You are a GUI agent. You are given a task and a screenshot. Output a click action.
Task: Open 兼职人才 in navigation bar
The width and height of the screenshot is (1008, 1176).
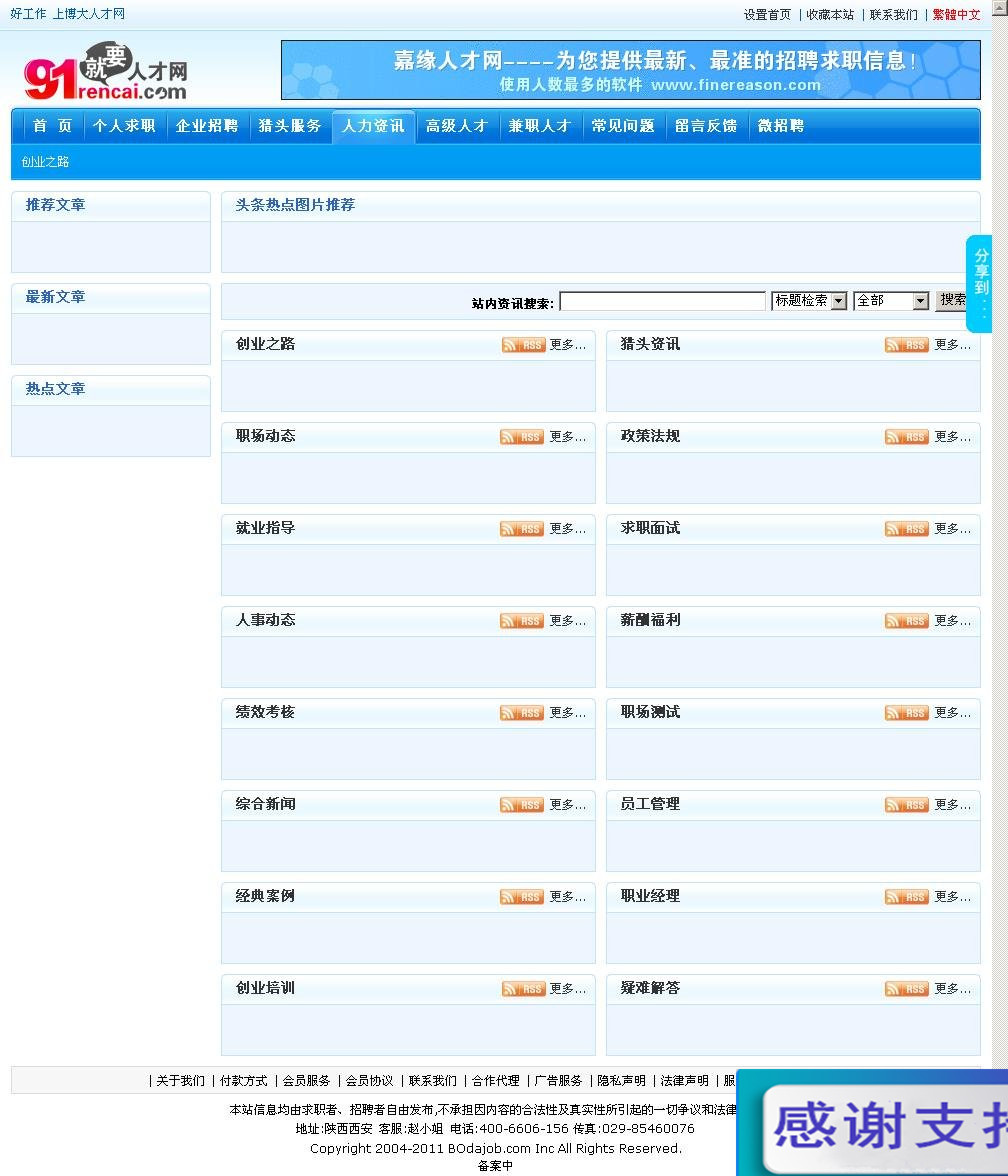click(x=539, y=126)
